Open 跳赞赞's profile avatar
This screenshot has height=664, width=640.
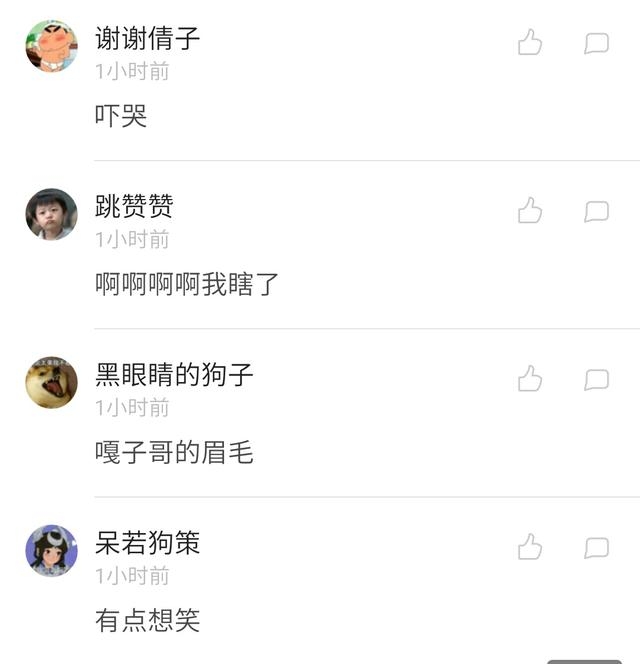51,214
